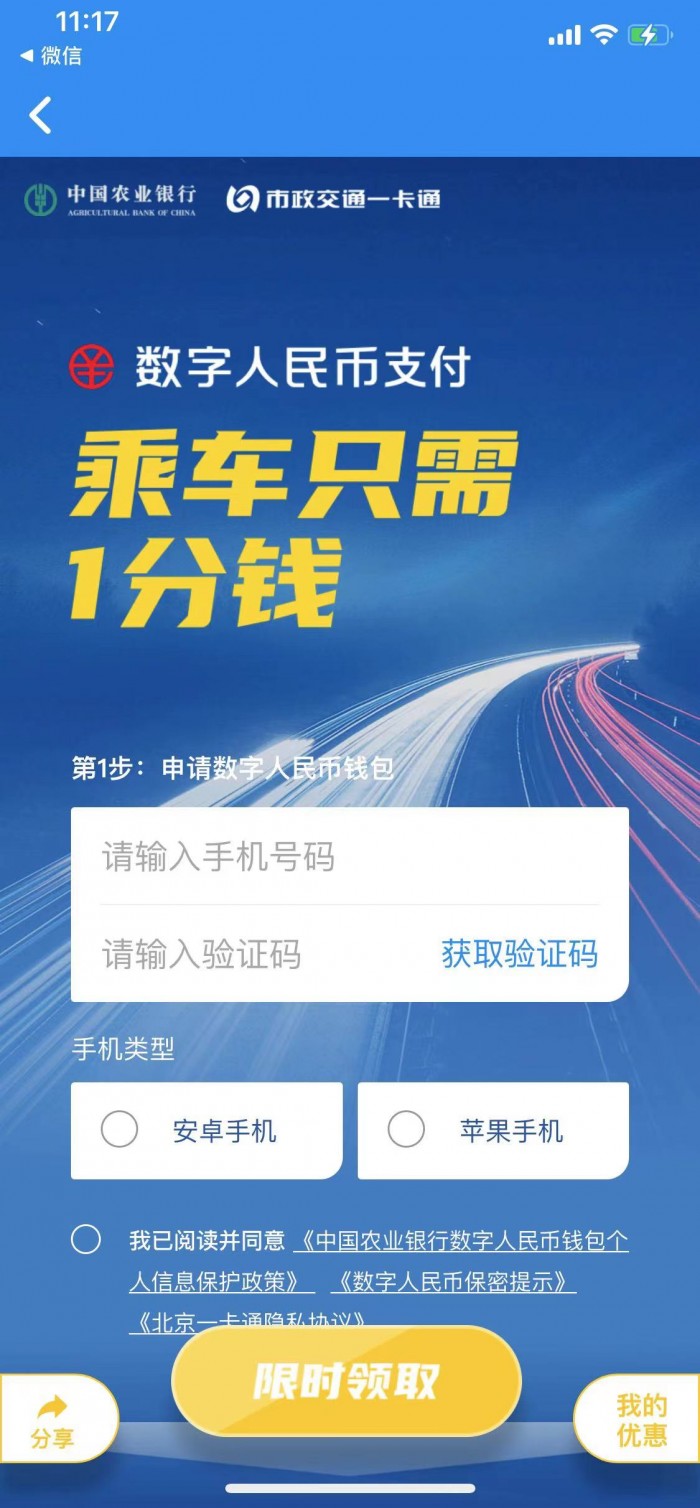Tap 获取验证码 to get a code
Viewport: 700px width, 1508px height.
pos(519,954)
